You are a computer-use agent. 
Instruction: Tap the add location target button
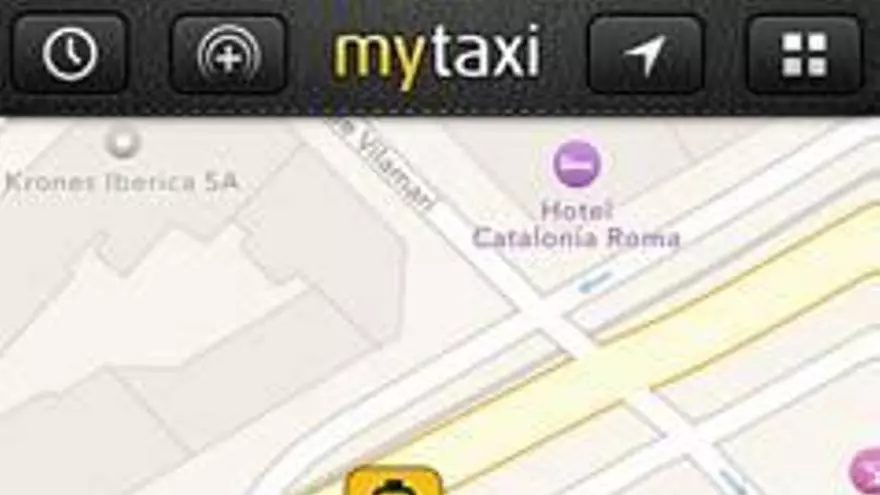pyautogui.click(x=229, y=53)
